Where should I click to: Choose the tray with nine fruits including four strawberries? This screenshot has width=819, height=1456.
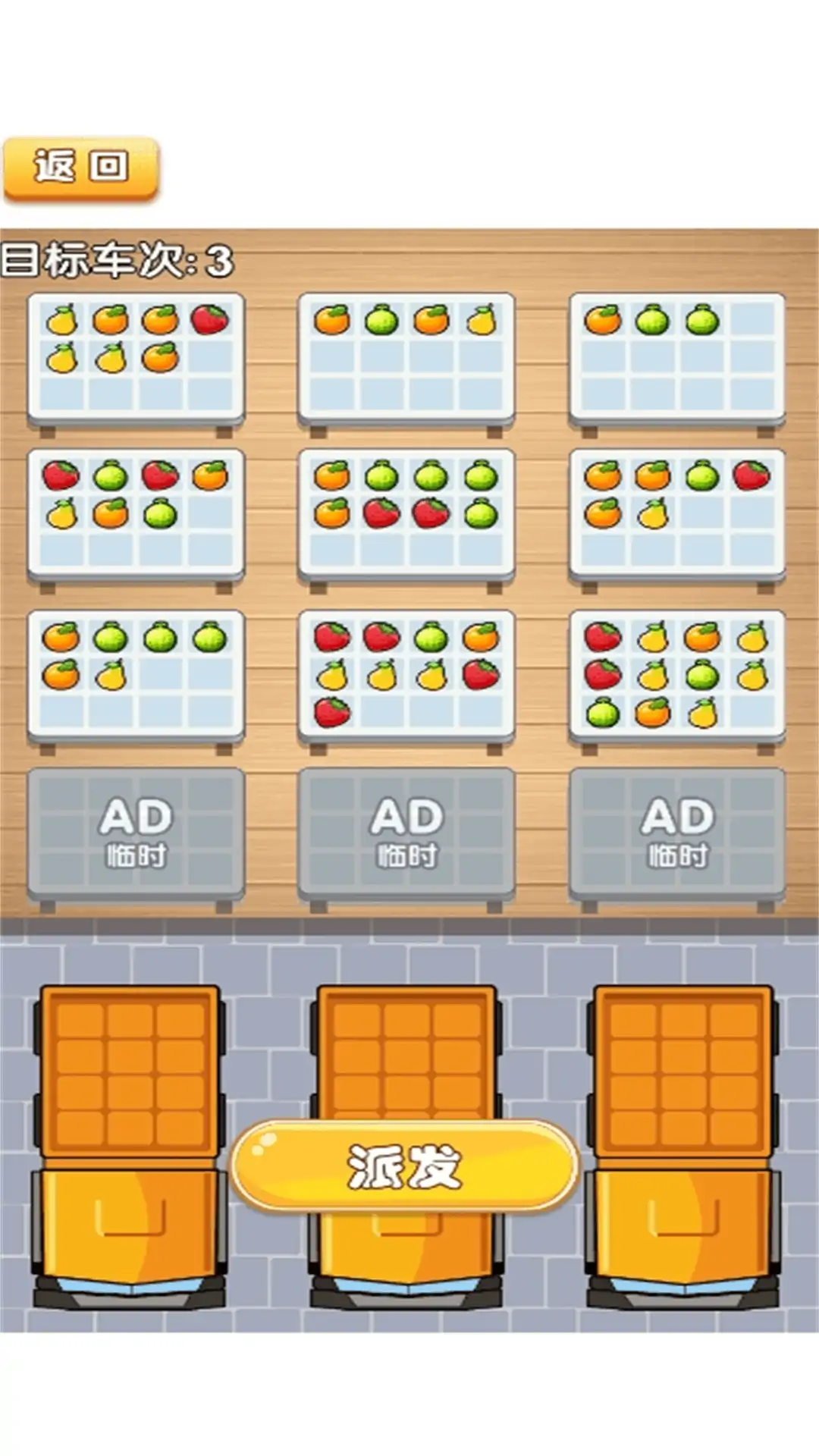pos(406,675)
